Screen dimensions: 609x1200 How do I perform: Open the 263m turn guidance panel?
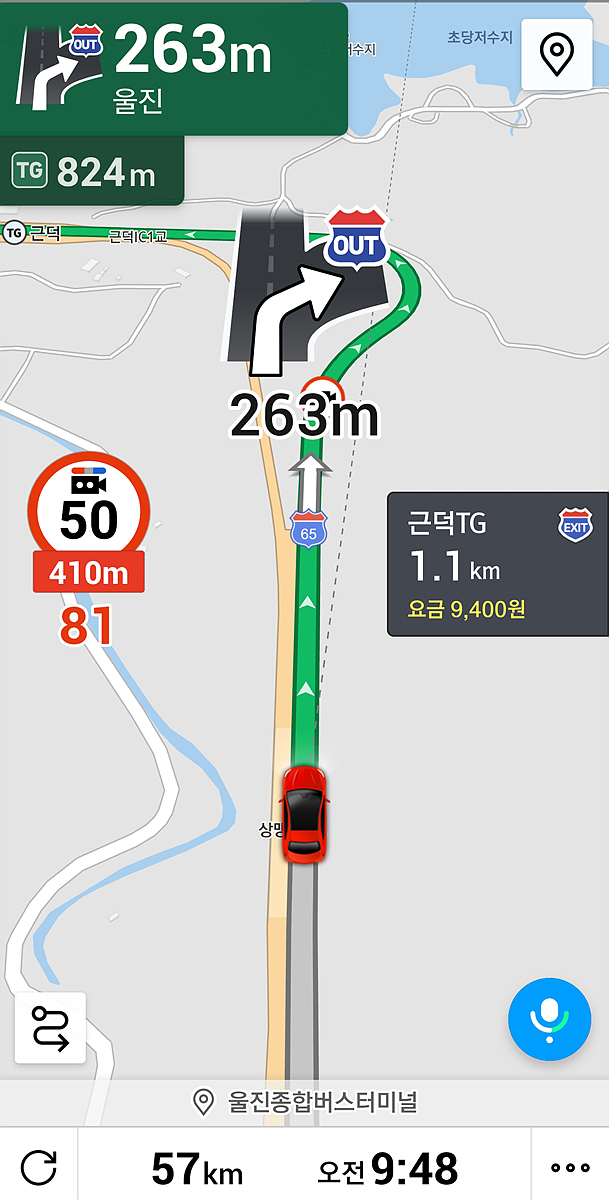coord(173,68)
